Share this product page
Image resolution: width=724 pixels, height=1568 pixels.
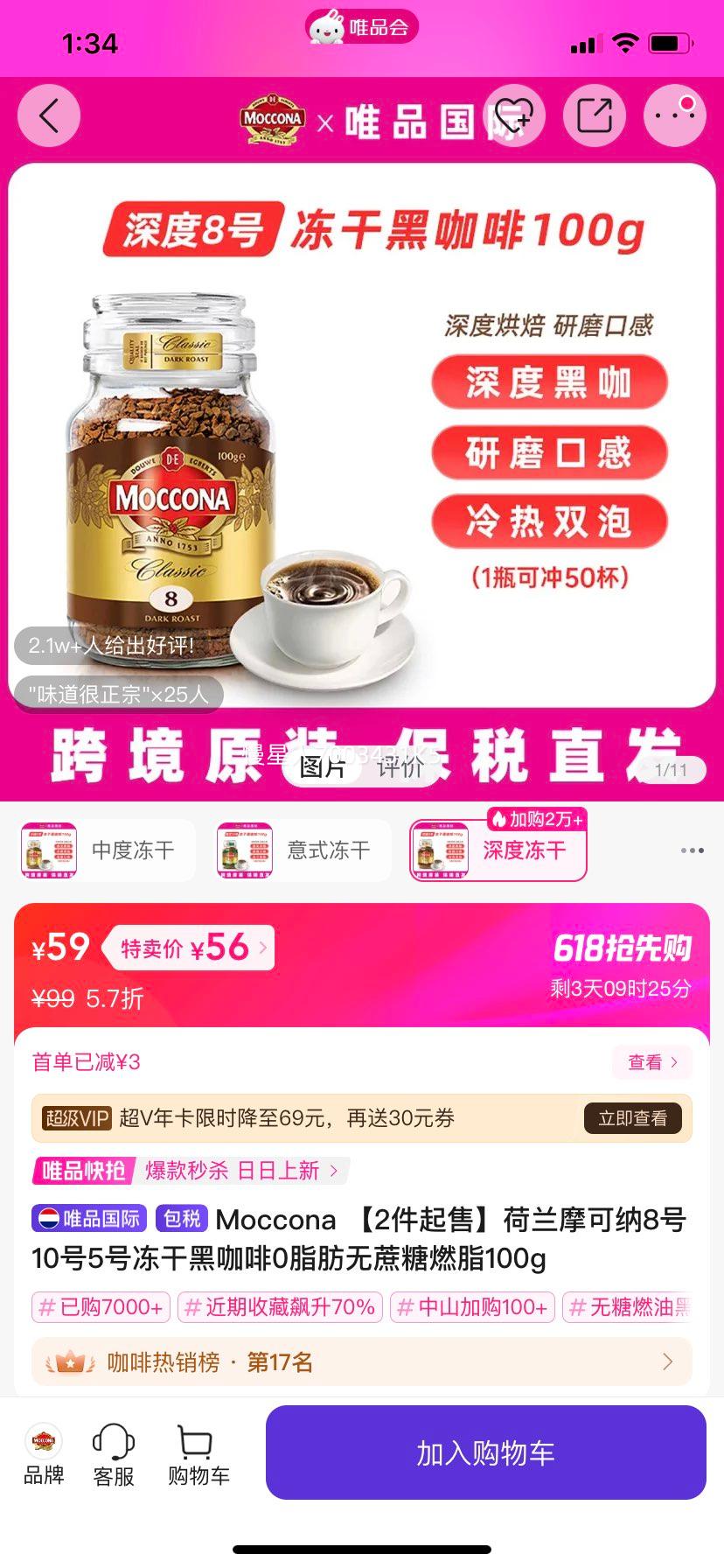pyautogui.click(x=595, y=115)
